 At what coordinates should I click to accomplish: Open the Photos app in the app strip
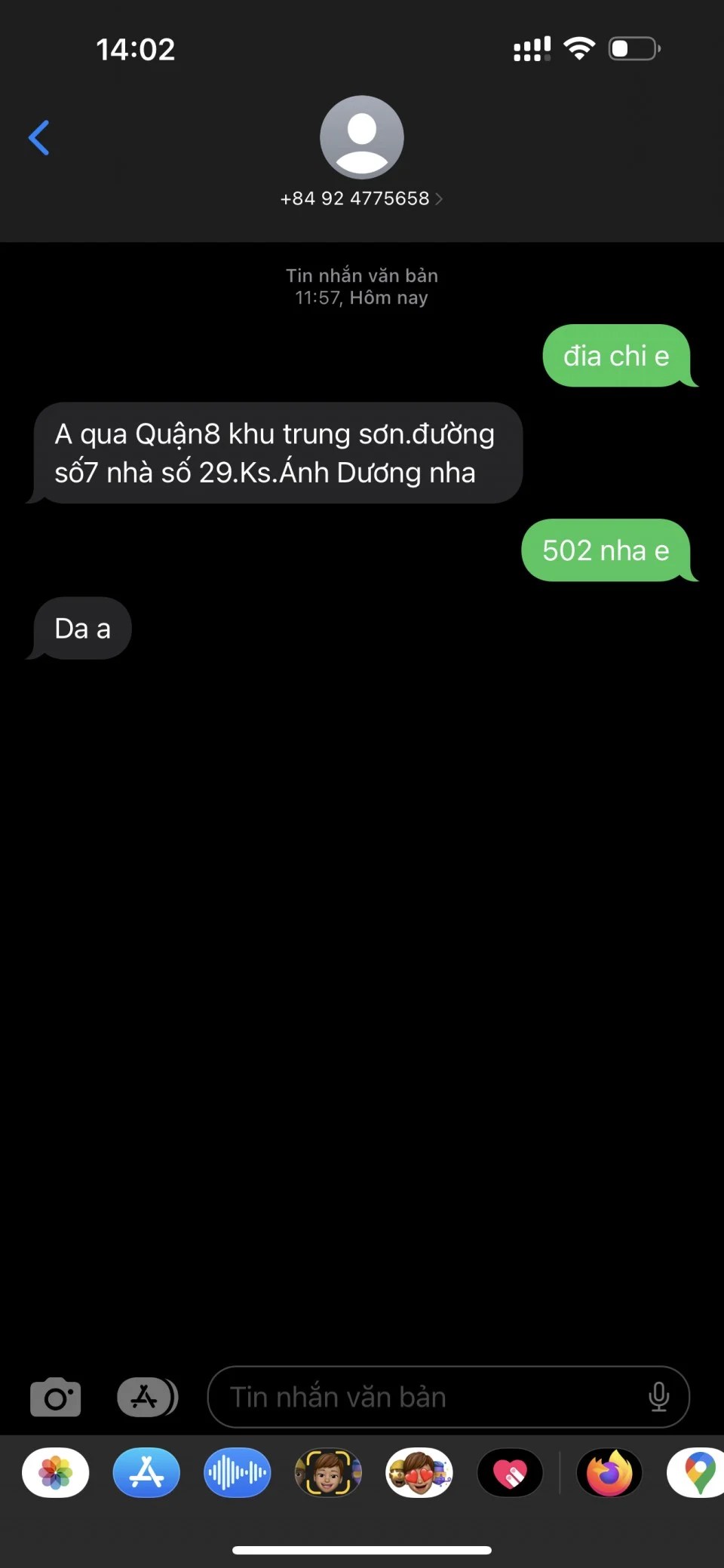tap(55, 1472)
